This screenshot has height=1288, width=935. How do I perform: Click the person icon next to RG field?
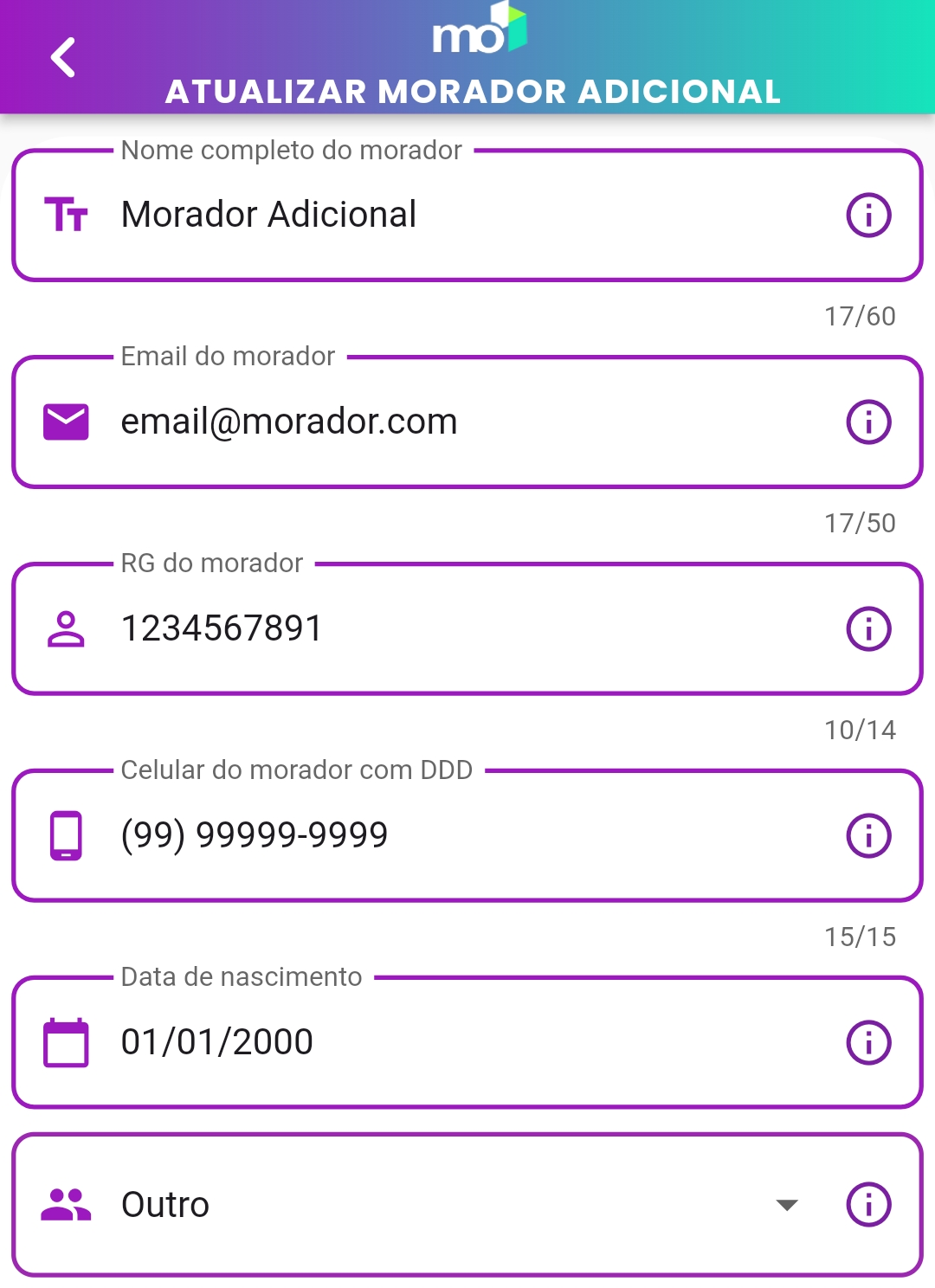(x=67, y=628)
